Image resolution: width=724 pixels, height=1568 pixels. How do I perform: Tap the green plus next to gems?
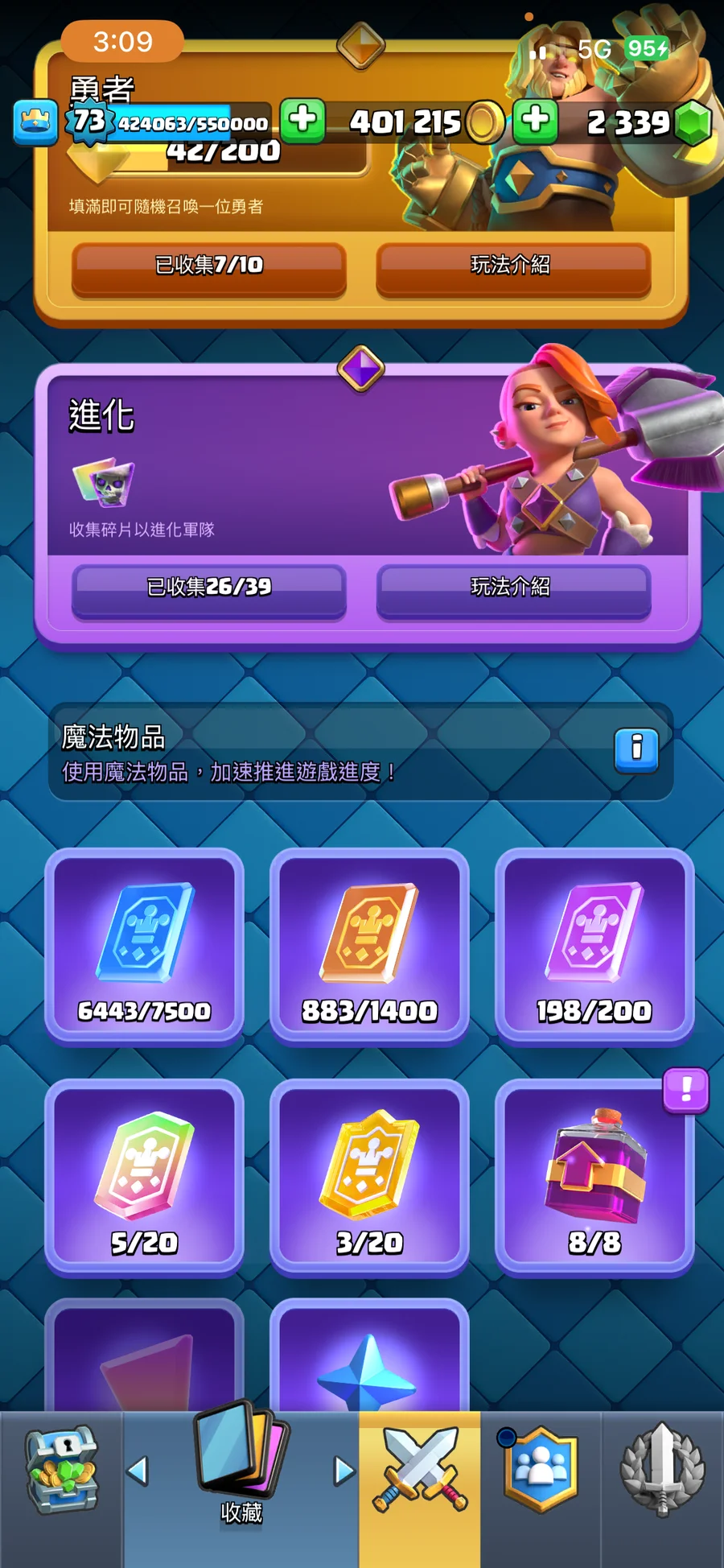tap(535, 121)
